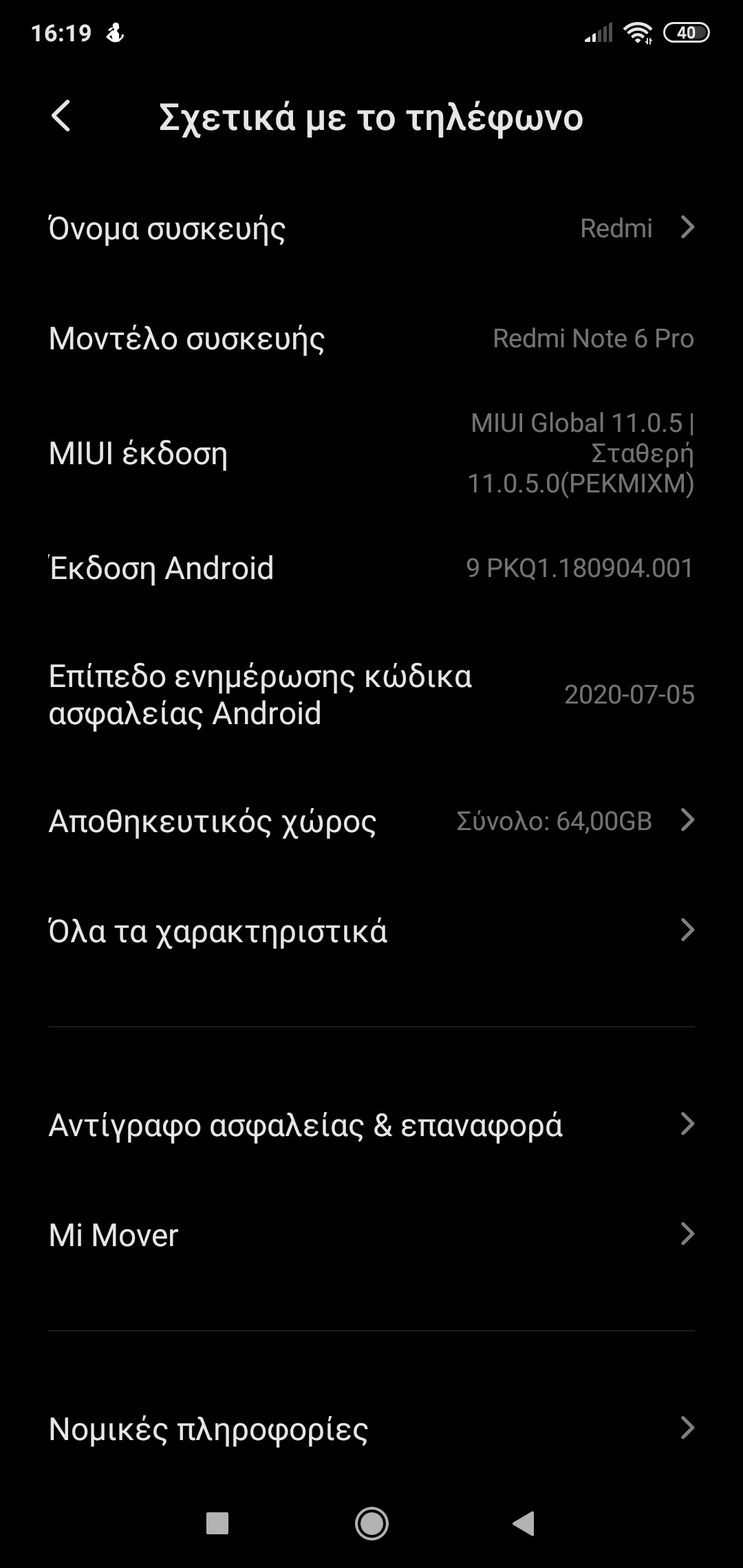This screenshot has width=743, height=1568.
Task: Open Αποθηκευτικός χώρος storage details
Action: point(371,821)
